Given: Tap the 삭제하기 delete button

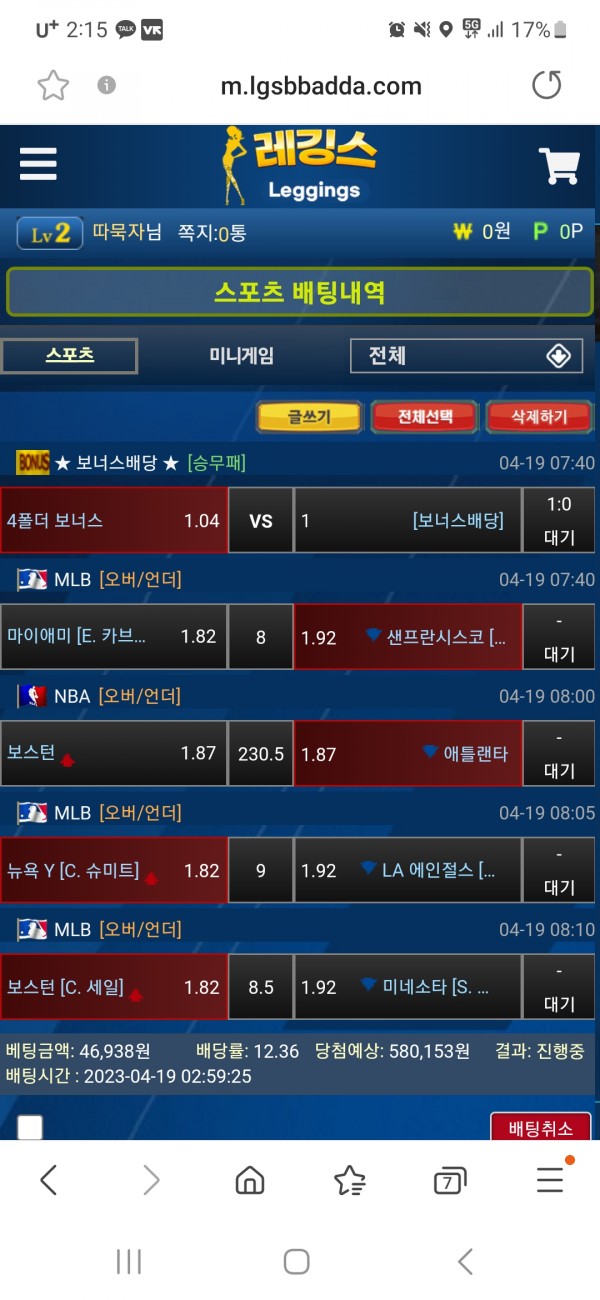Looking at the screenshot, I should click(x=539, y=417).
